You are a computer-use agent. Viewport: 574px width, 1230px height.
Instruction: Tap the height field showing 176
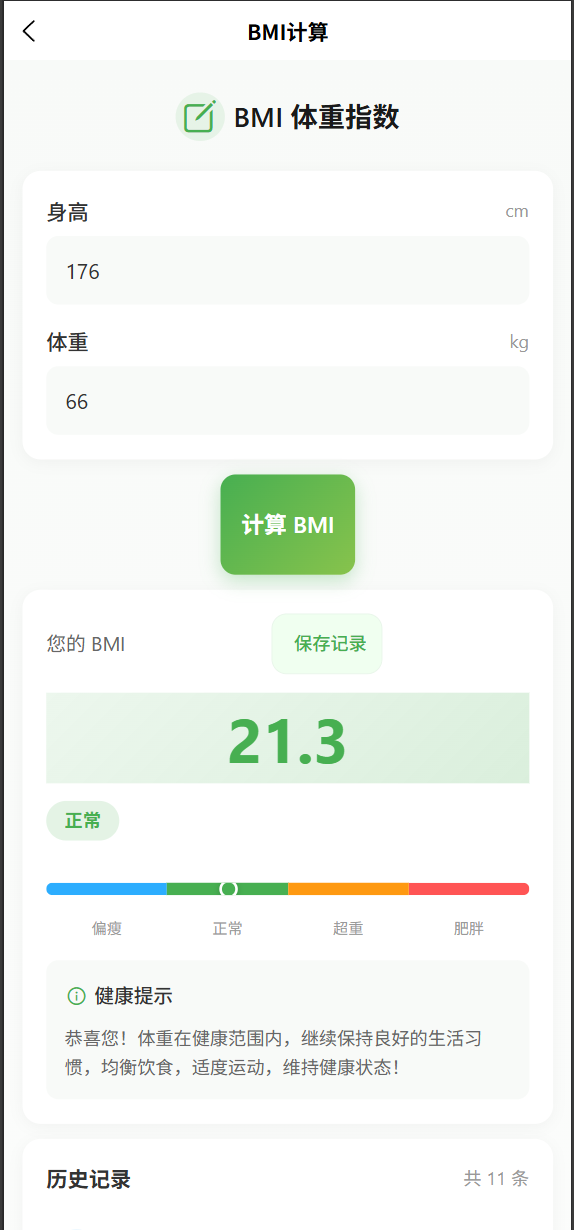(x=287, y=271)
